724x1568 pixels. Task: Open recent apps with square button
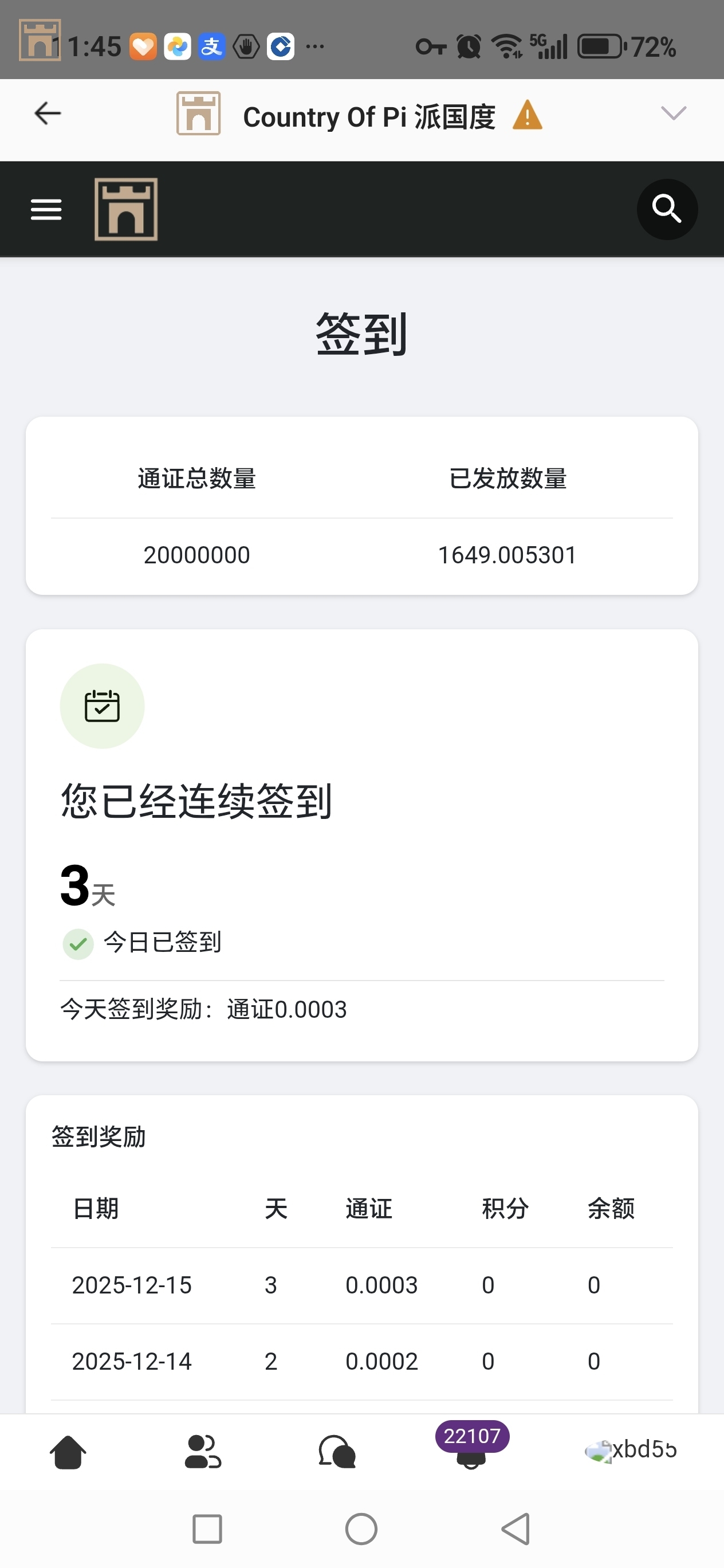[207, 1529]
